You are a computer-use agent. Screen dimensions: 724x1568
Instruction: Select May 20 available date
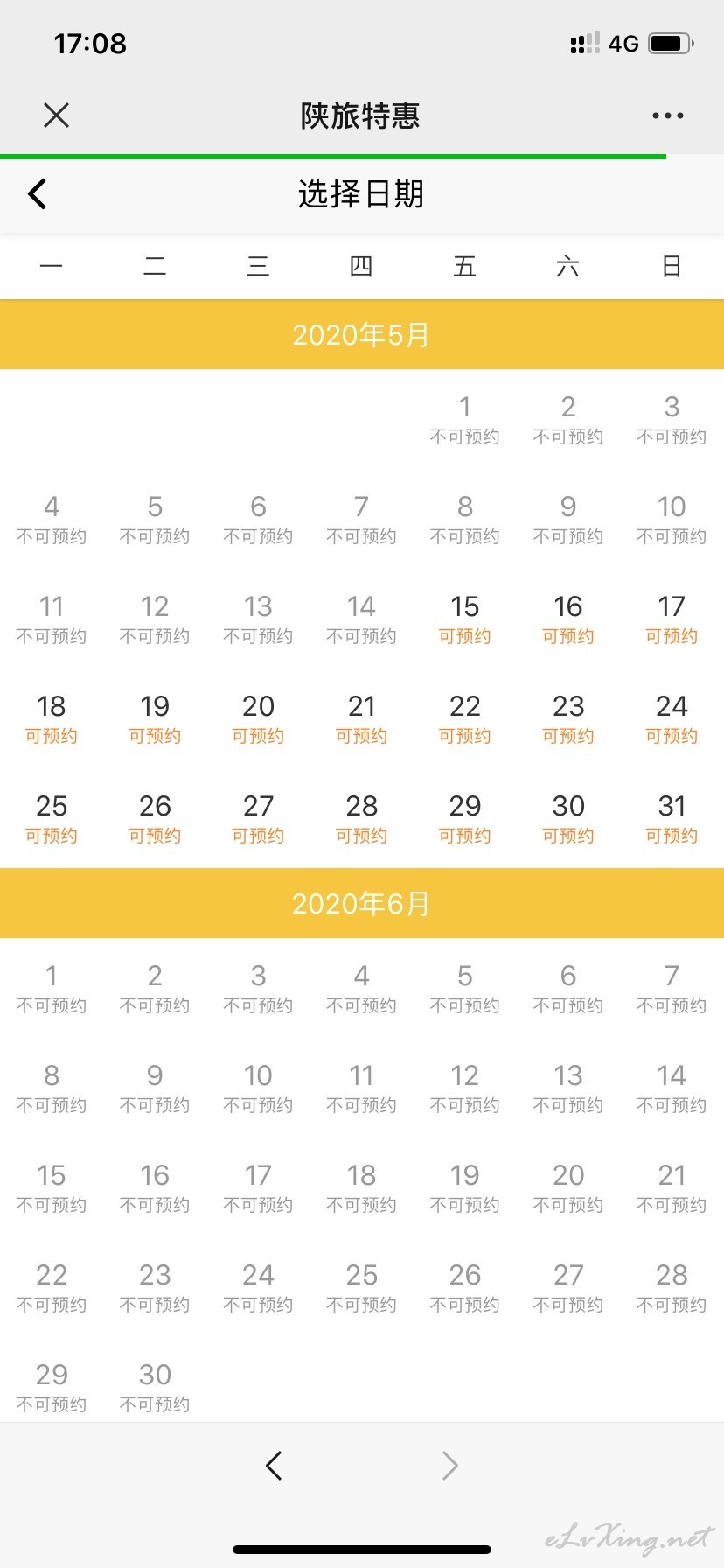click(x=258, y=719)
